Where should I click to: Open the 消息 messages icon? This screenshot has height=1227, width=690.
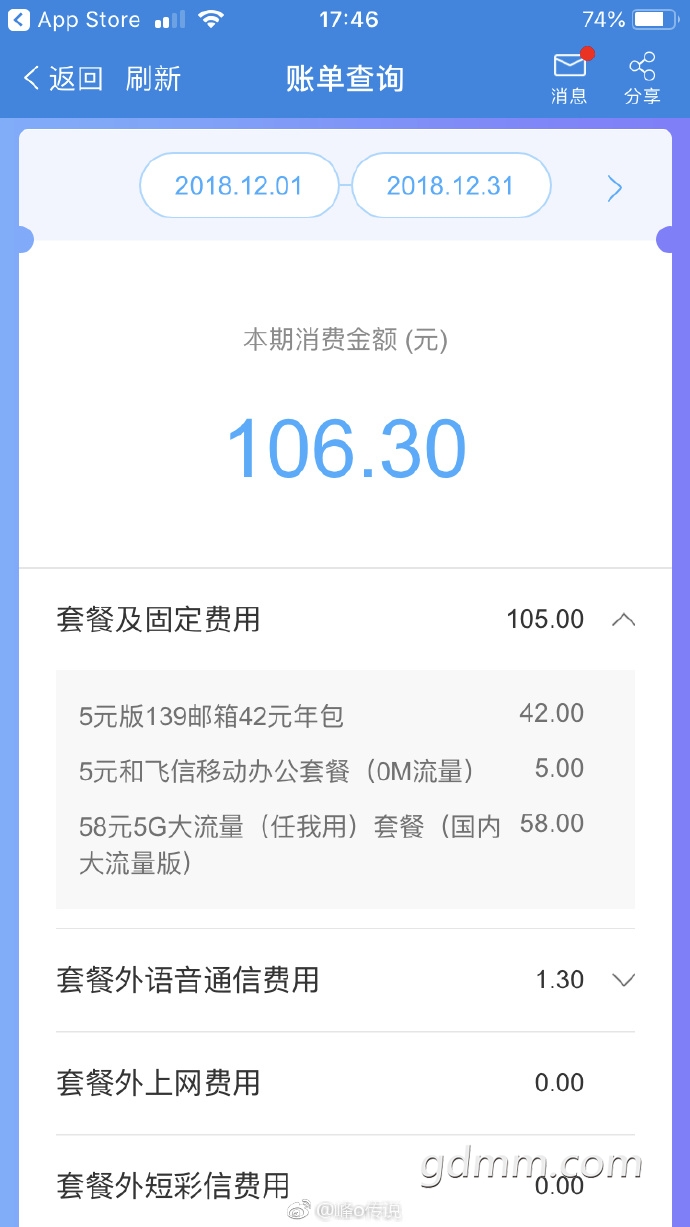point(569,78)
